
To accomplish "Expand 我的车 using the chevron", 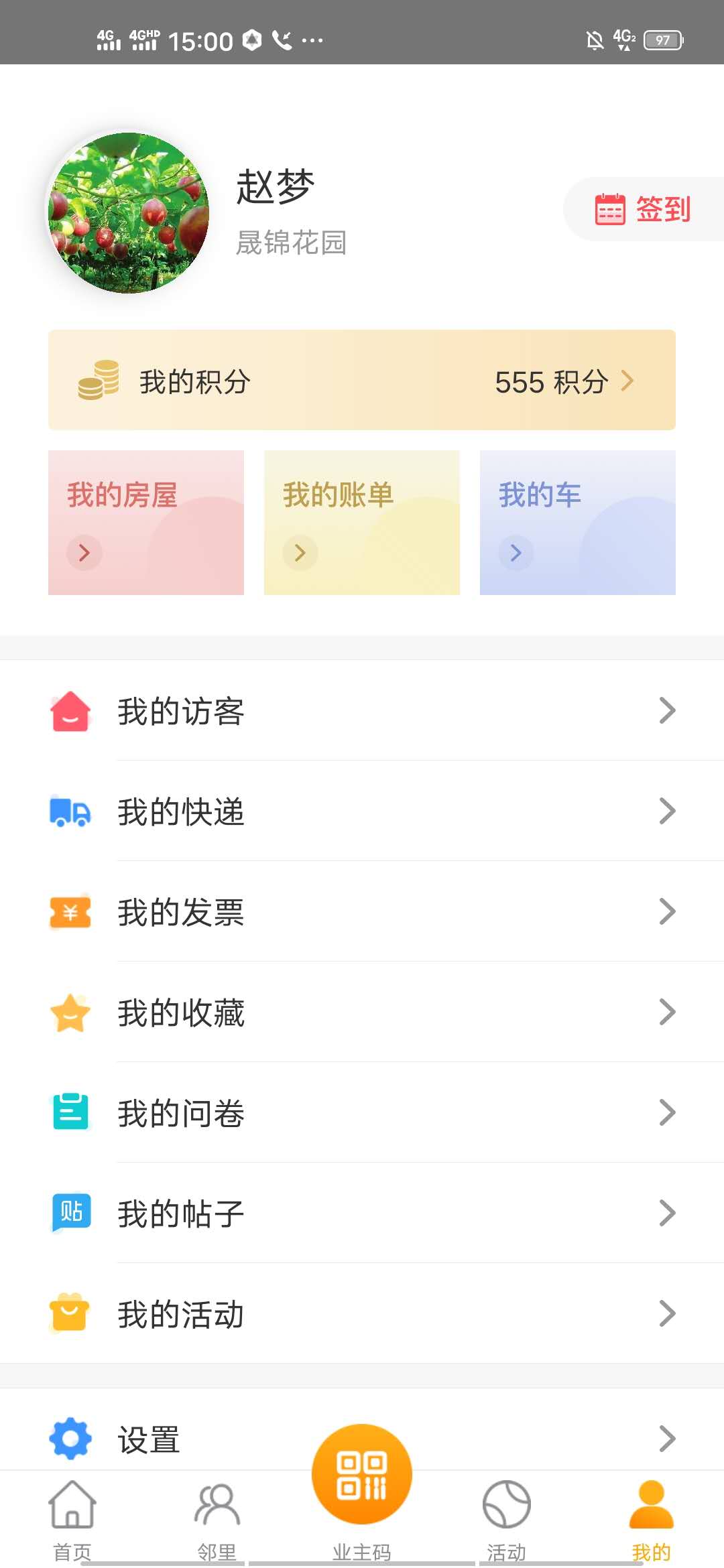I will (x=516, y=553).
